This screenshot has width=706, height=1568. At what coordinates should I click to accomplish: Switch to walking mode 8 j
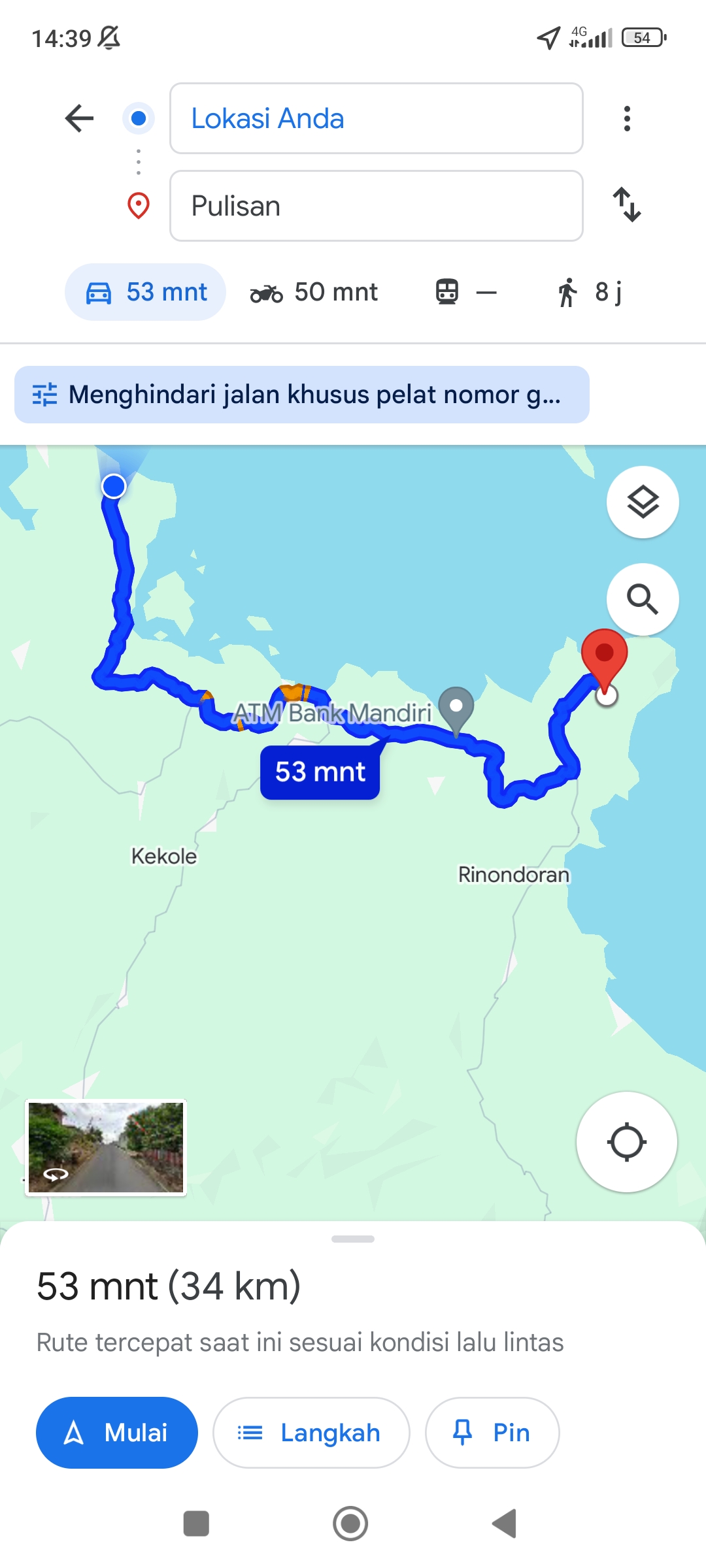click(588, 292)
